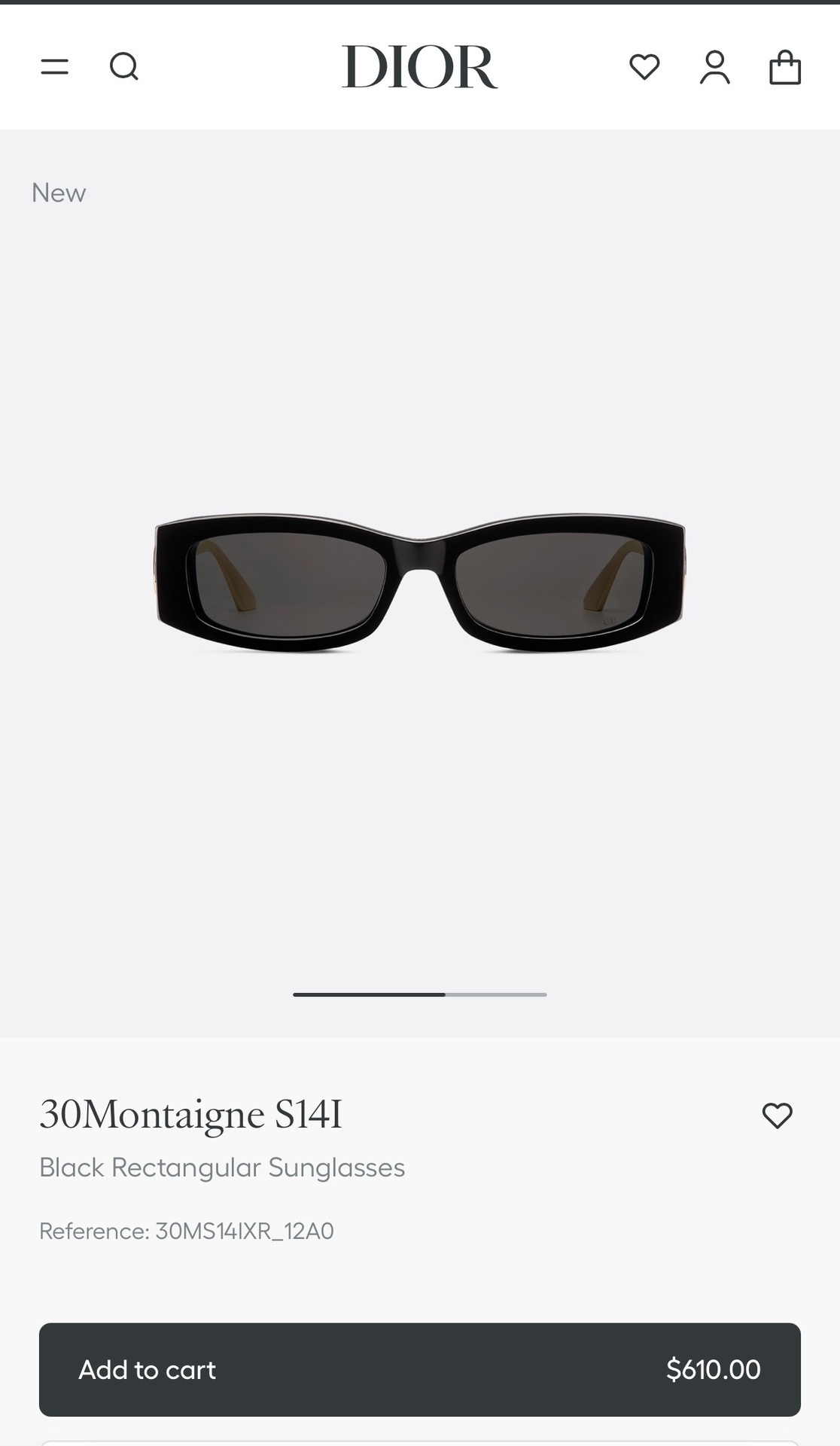Open the account profile icon

pyautogui.click(x=715, y=68)
